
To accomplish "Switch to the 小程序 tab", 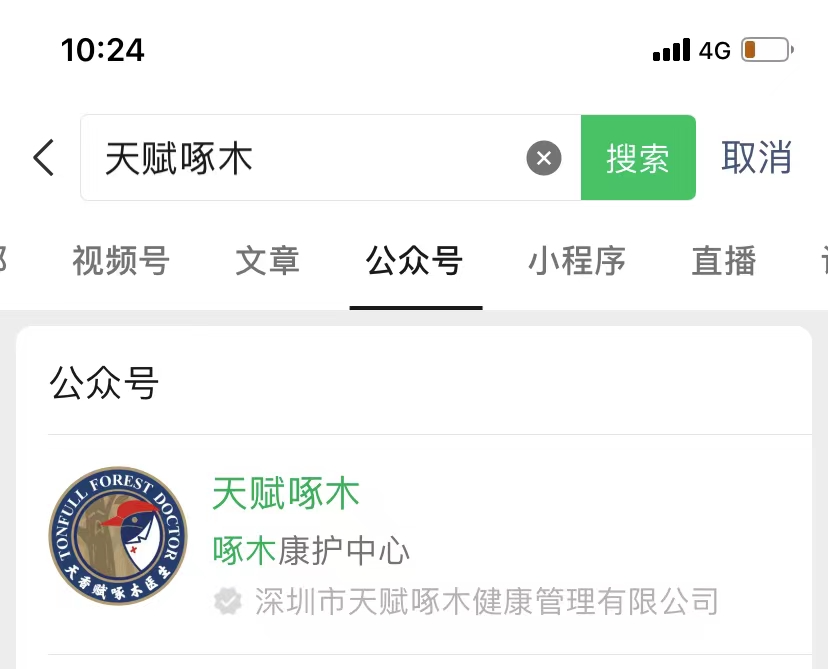I will (577, 261).
